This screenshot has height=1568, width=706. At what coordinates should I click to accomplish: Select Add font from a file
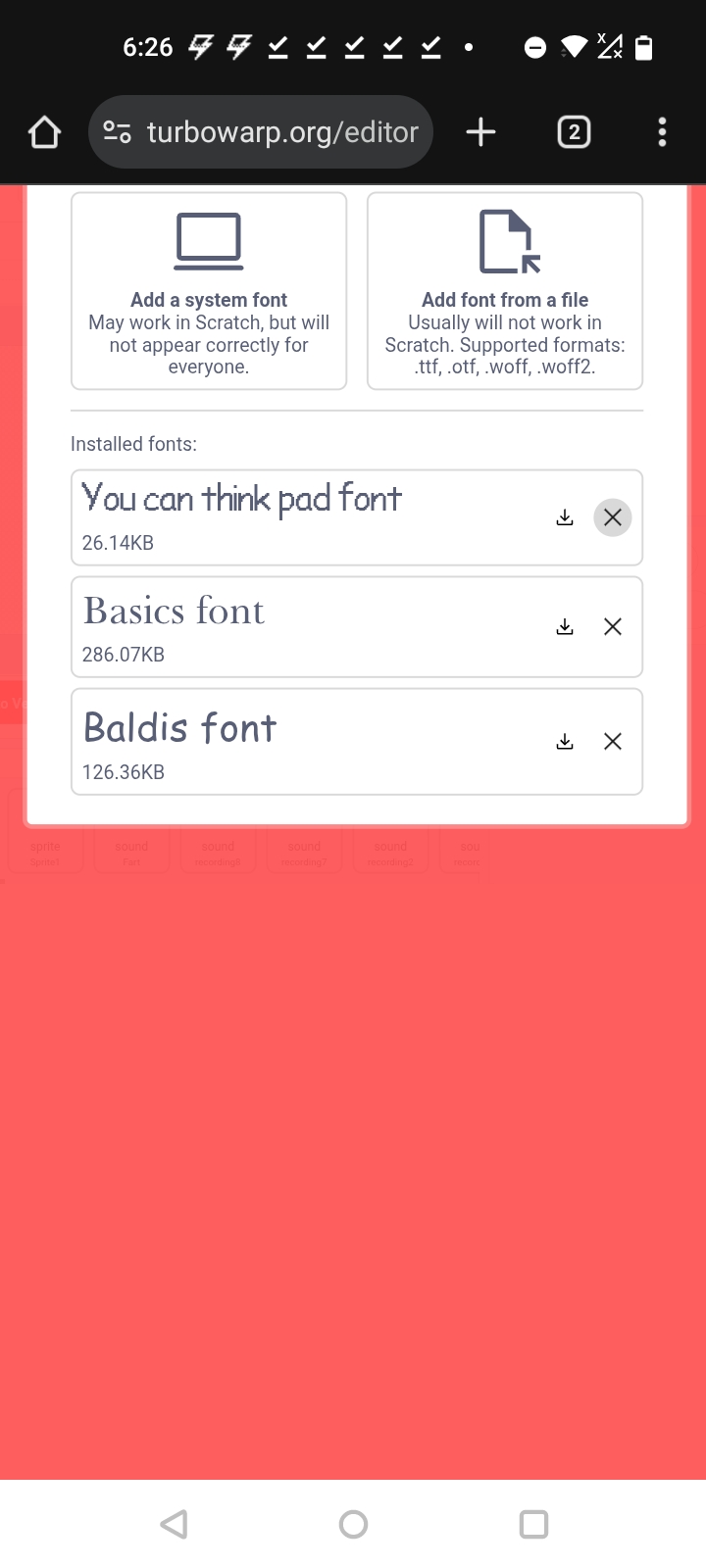pos(505,291)
